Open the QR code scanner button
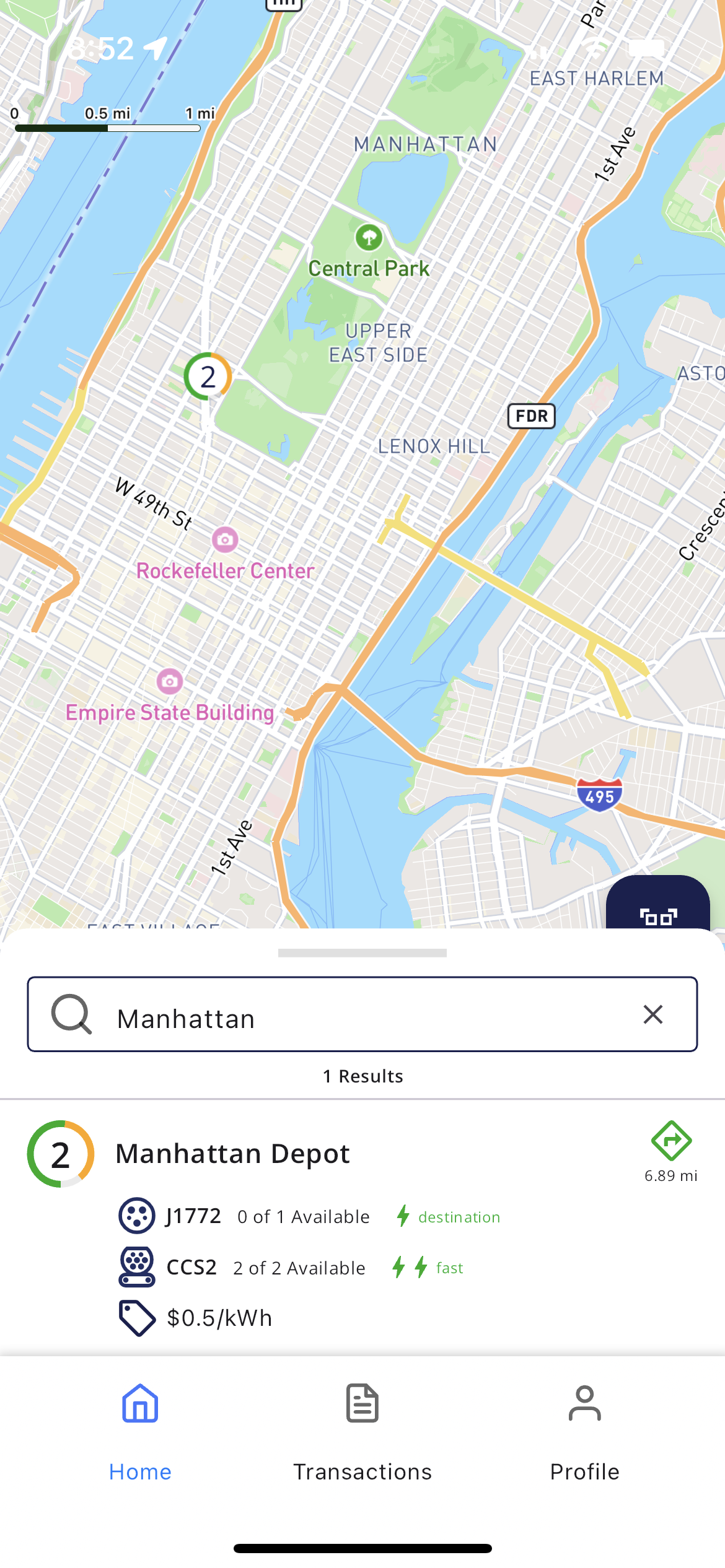This screenshot has width=725, height=1568. pos(657,909)
